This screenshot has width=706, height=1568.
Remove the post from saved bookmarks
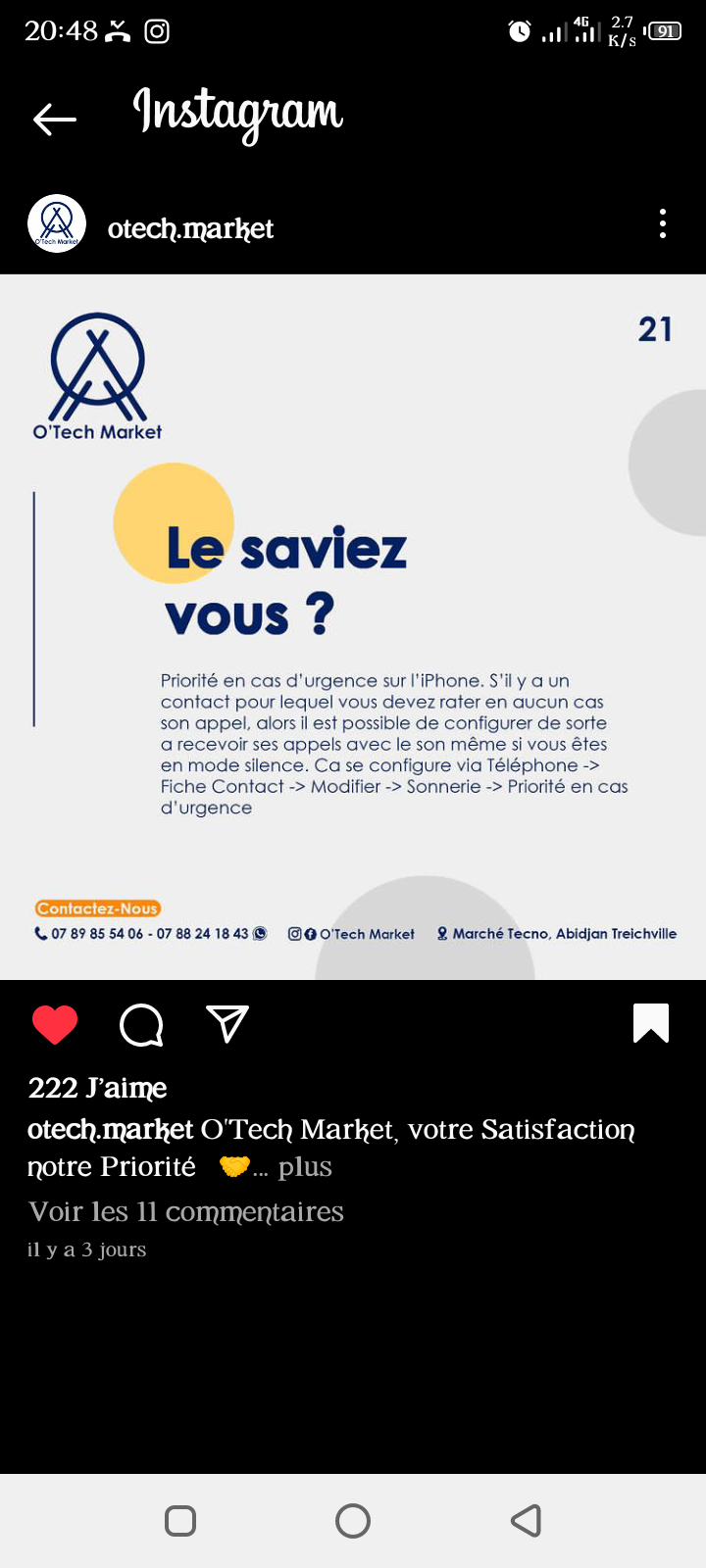pos(651,1023)
